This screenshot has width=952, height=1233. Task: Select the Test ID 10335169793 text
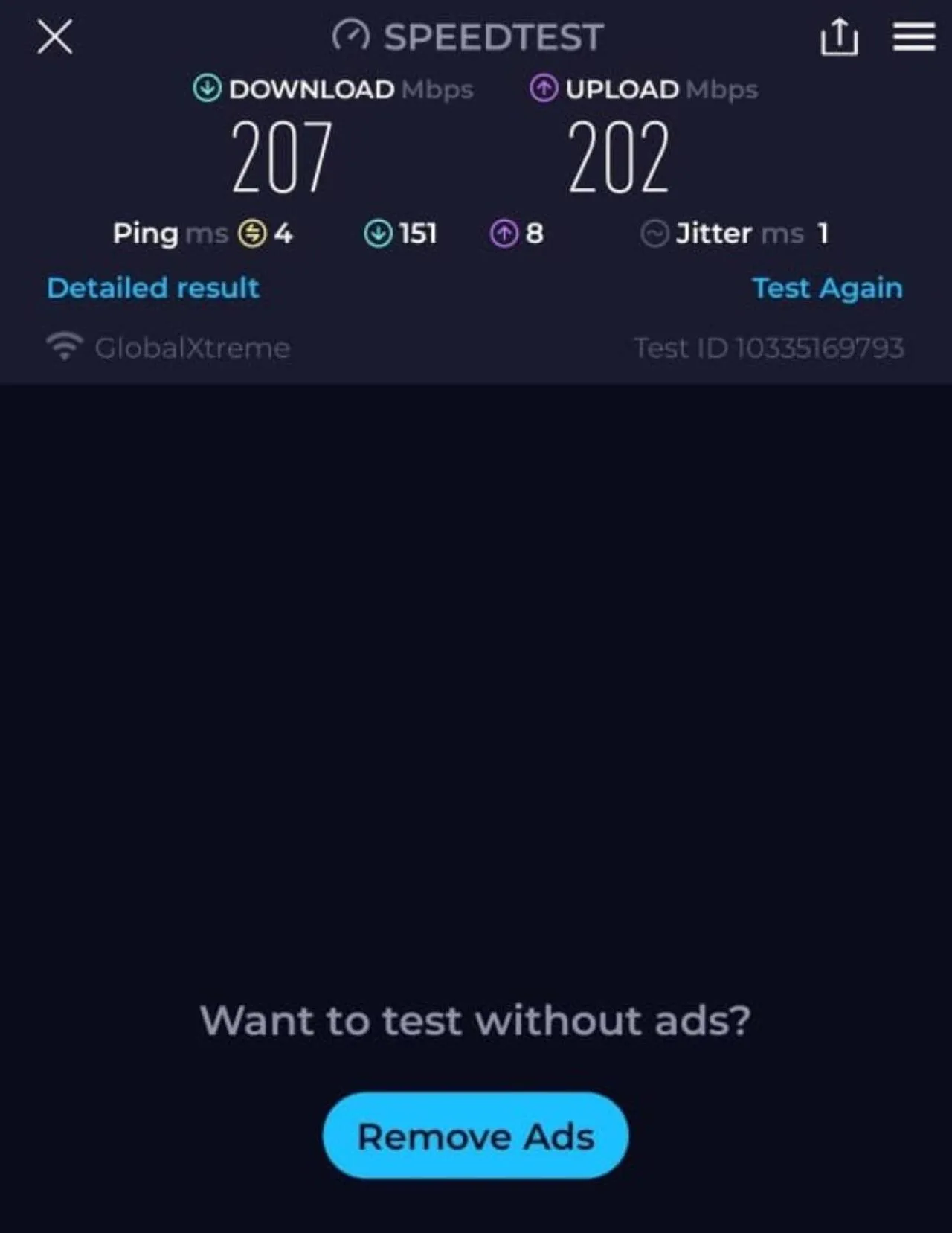pyautogui.click(x=768, y=347)
